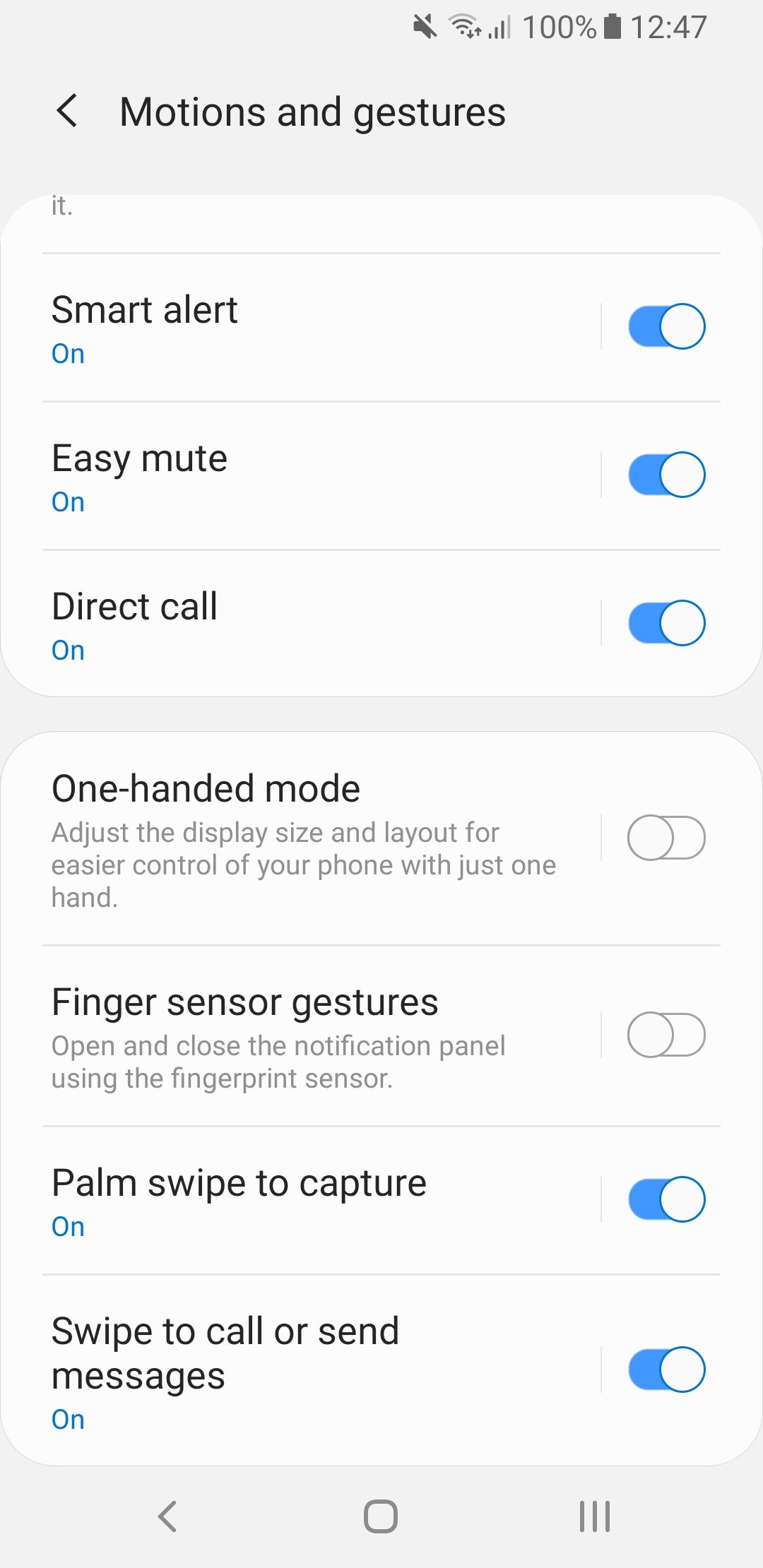This screenshot has width=763, height=1568.
Task: Switch off Direct call
Action: click(x=666, y=623)
